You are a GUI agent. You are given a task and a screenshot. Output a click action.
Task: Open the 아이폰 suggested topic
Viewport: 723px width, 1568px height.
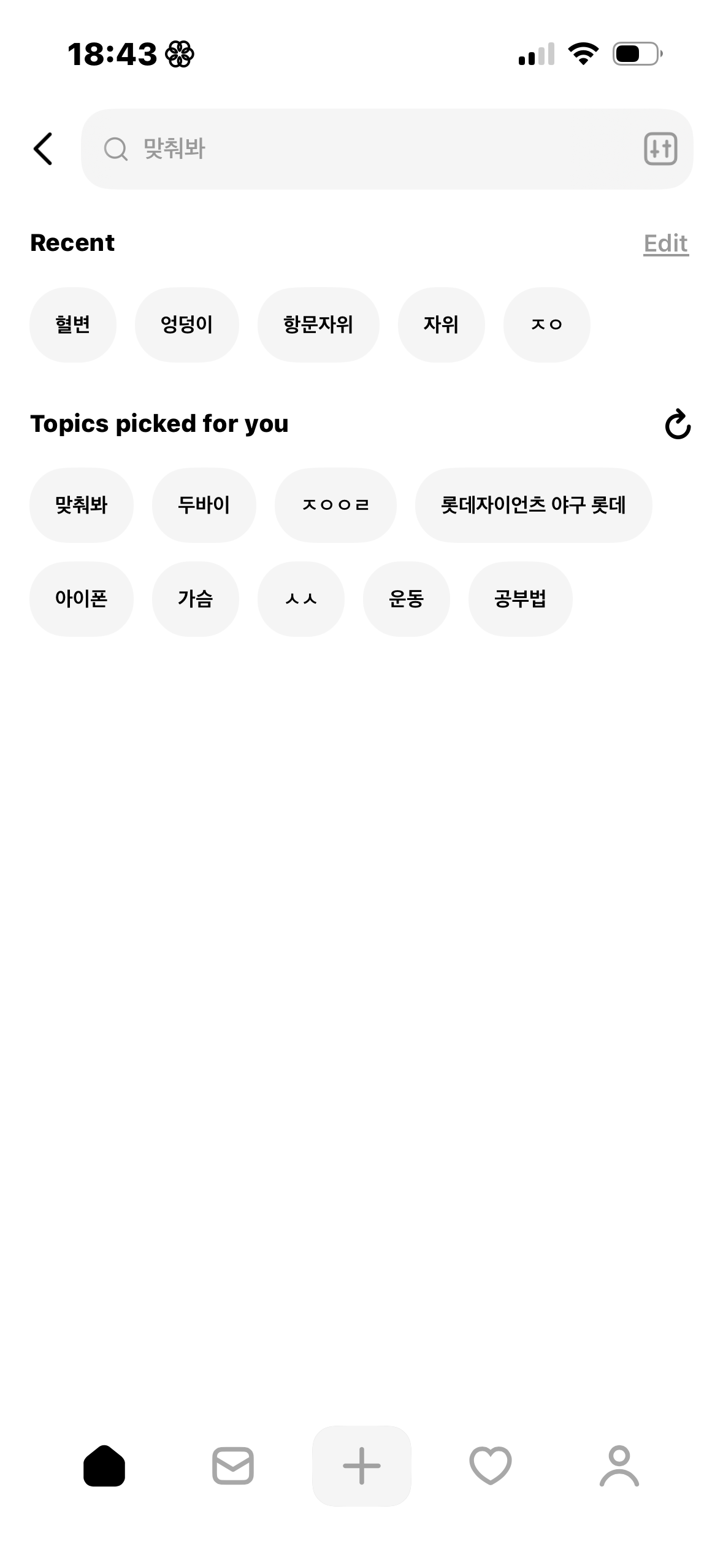coord(82,599)
